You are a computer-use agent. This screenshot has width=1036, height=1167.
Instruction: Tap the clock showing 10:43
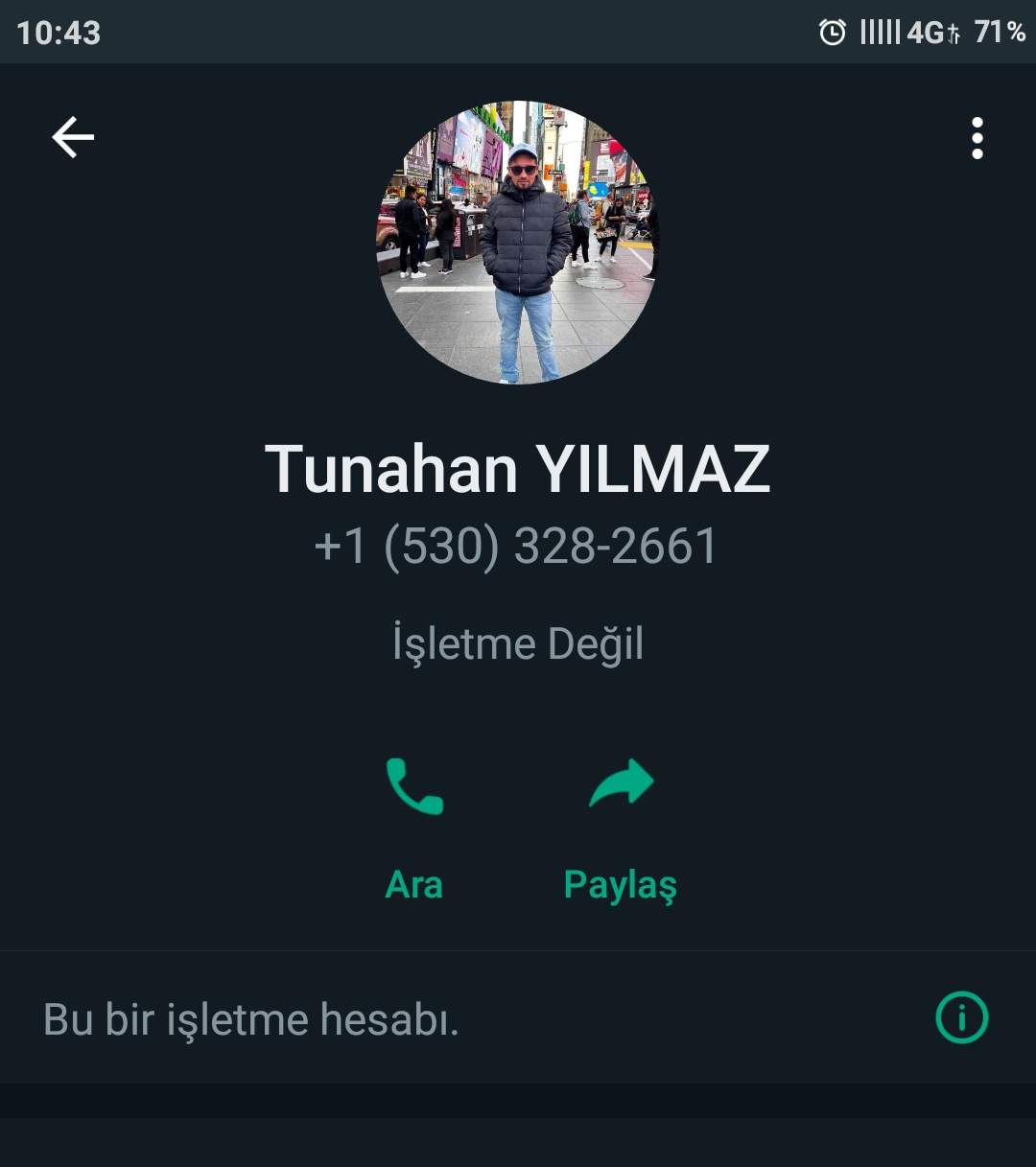[59, 32]
